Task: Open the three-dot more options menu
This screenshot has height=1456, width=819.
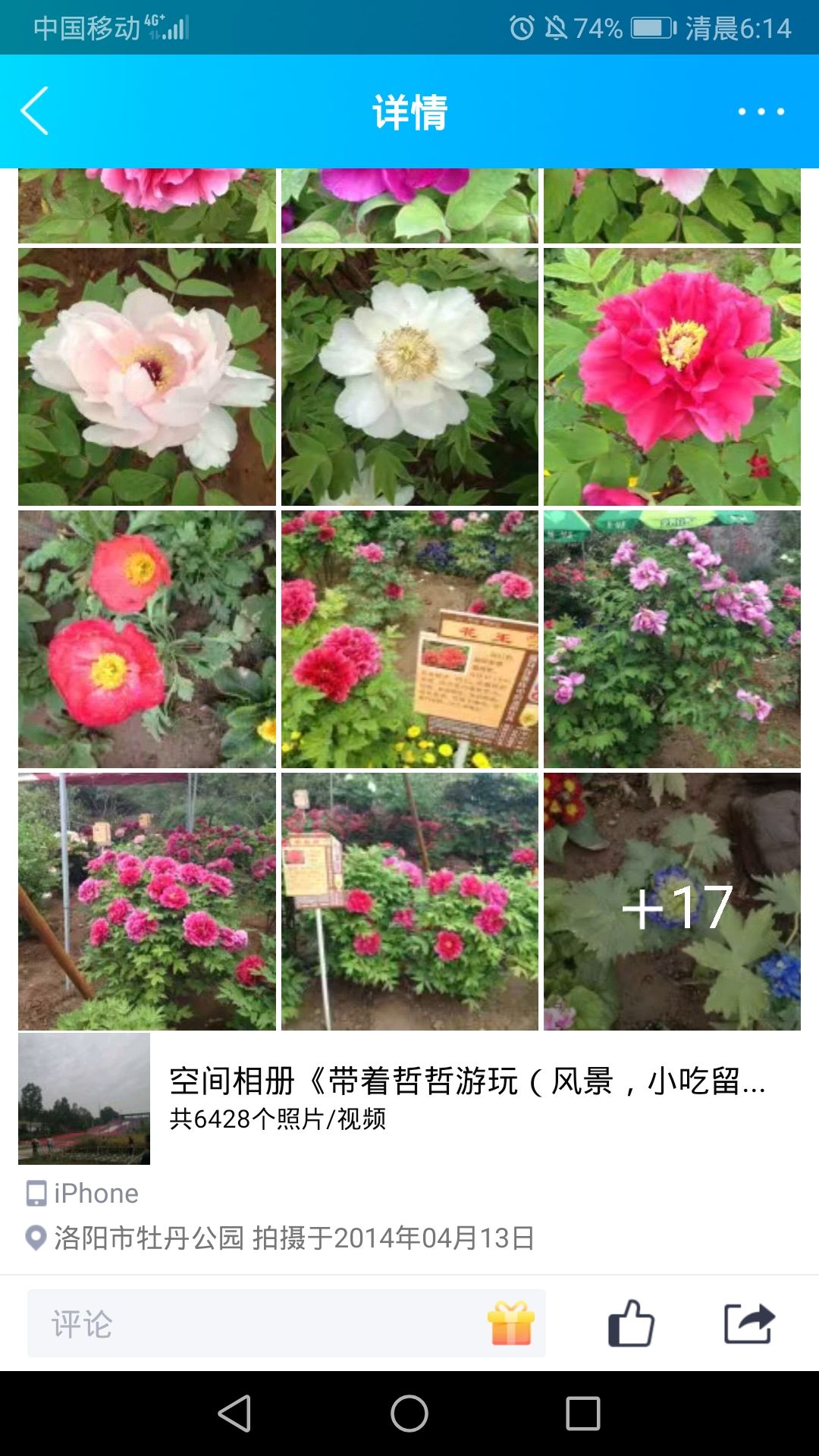Action: point(761,111)
